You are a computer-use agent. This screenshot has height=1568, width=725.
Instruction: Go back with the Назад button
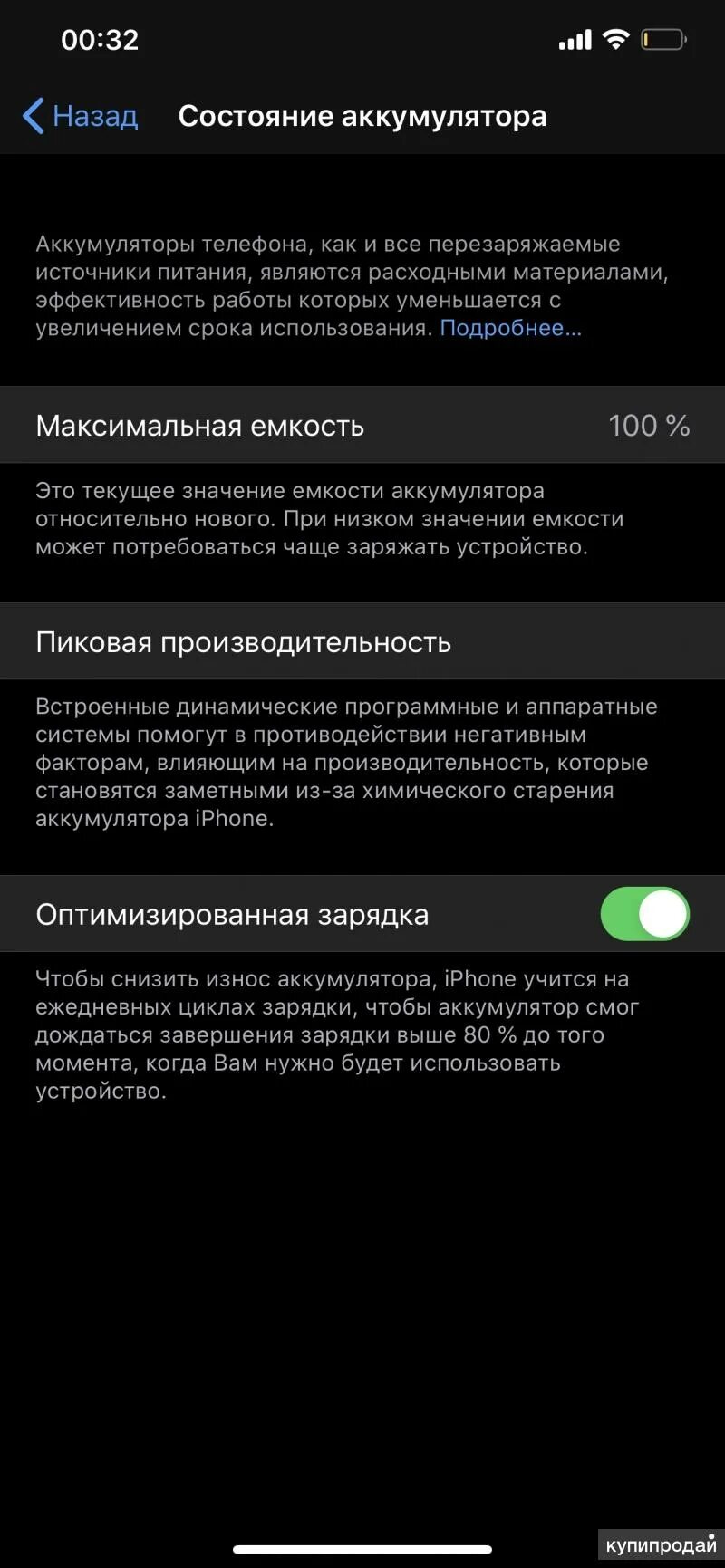80,116
